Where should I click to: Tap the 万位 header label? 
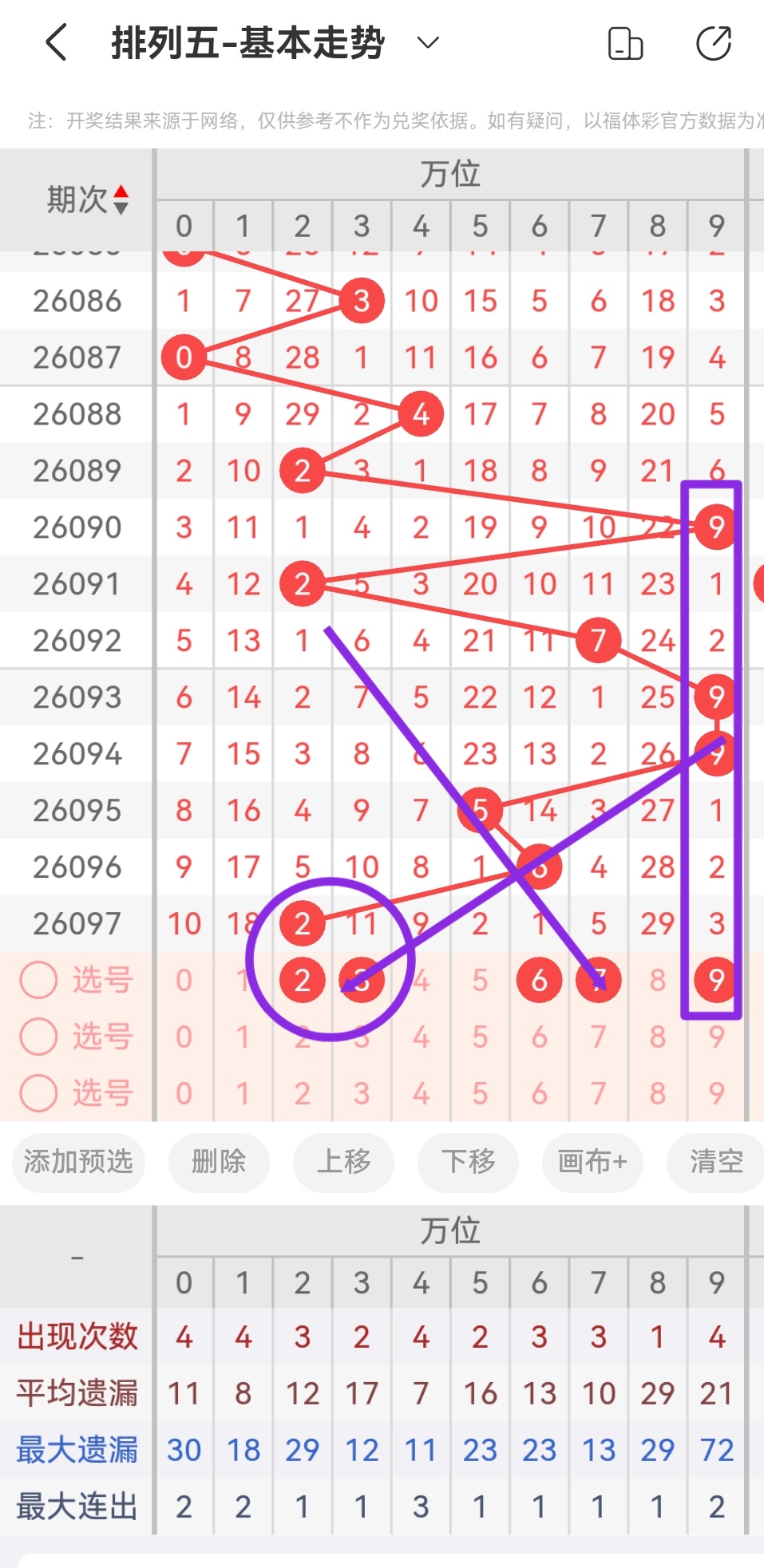(451, 173)
